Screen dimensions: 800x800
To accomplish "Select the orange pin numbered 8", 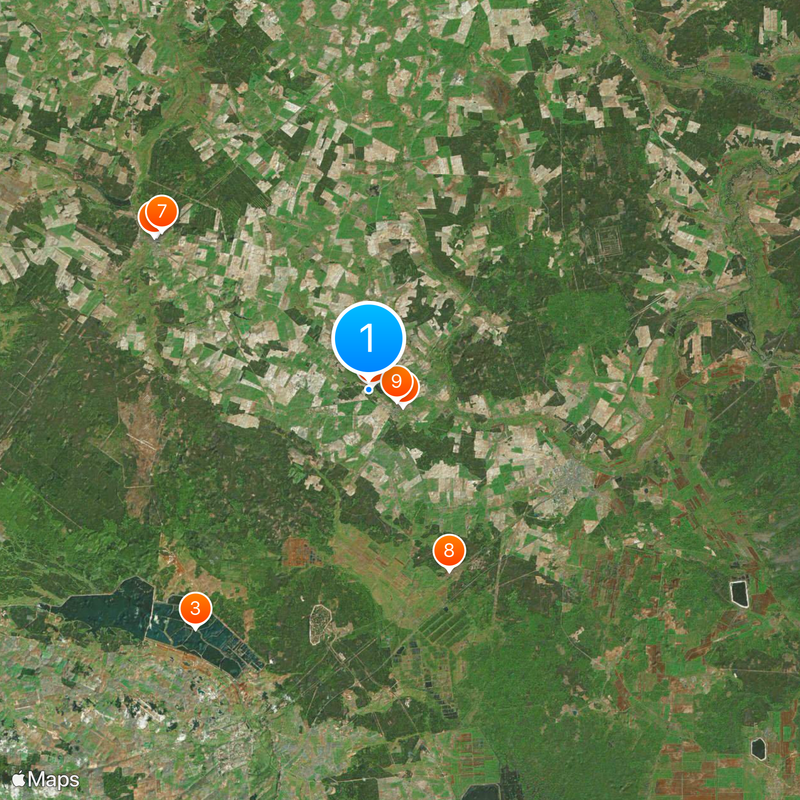I will coord(449,550).
